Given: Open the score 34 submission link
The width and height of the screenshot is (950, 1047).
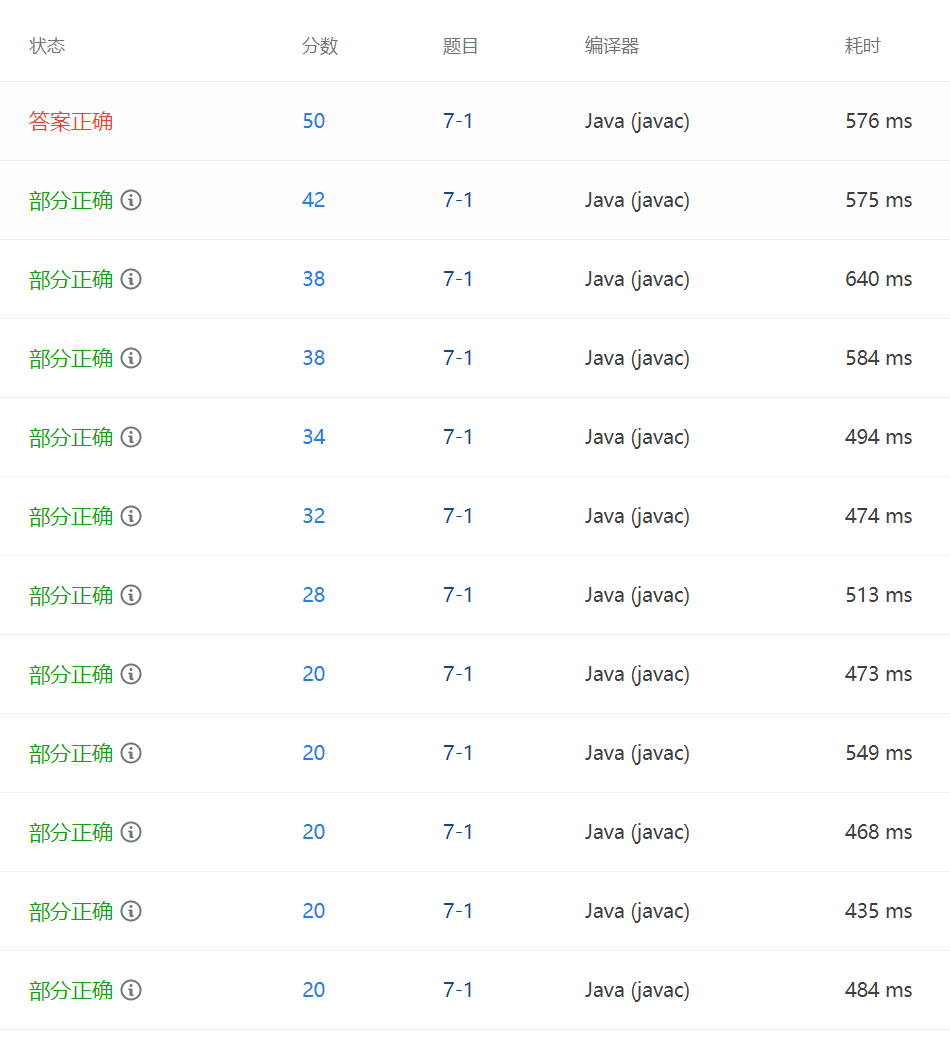Looking at the screenshot, I should [313, 437].
